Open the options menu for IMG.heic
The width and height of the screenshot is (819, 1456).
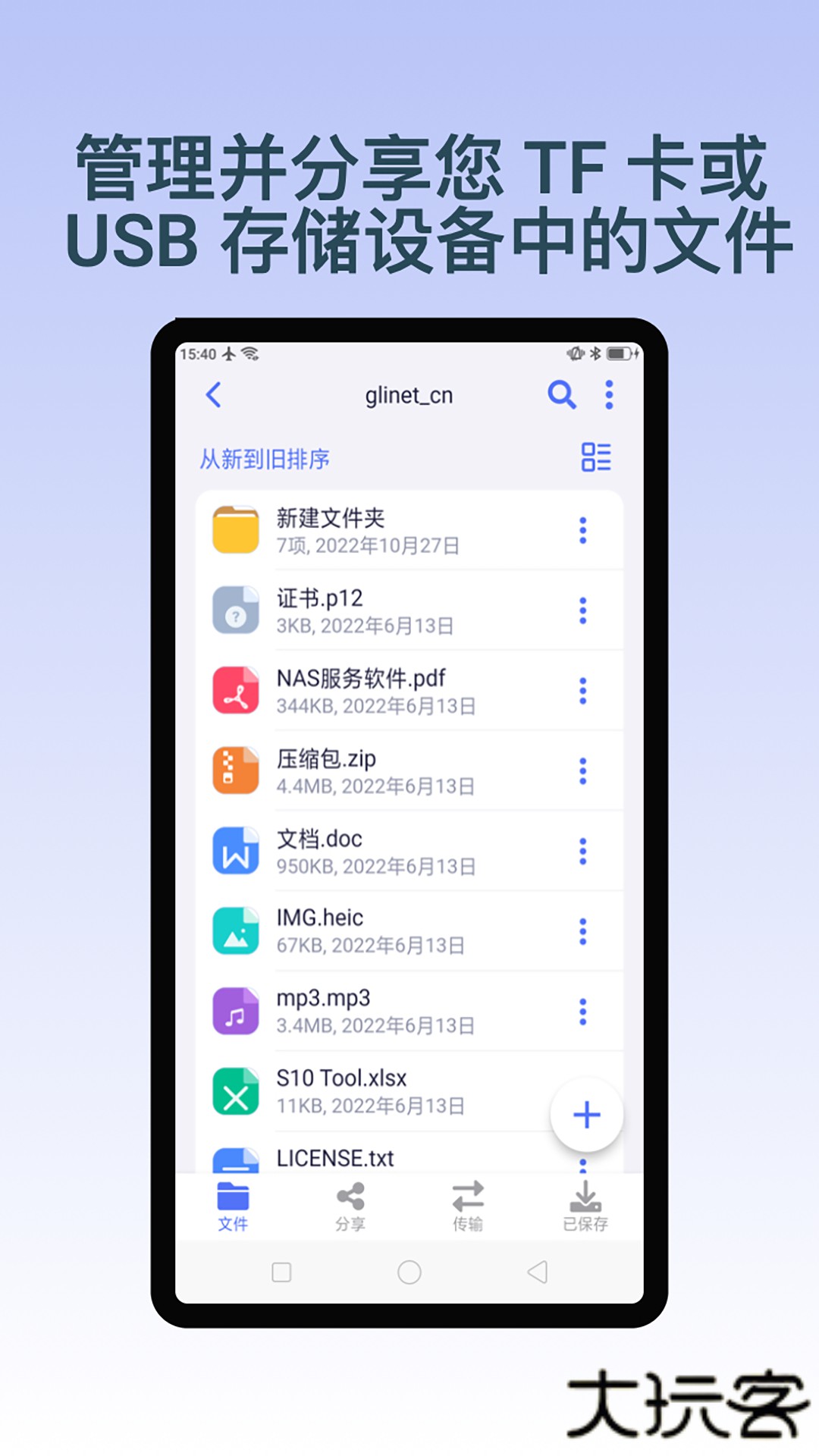point(582,931)
